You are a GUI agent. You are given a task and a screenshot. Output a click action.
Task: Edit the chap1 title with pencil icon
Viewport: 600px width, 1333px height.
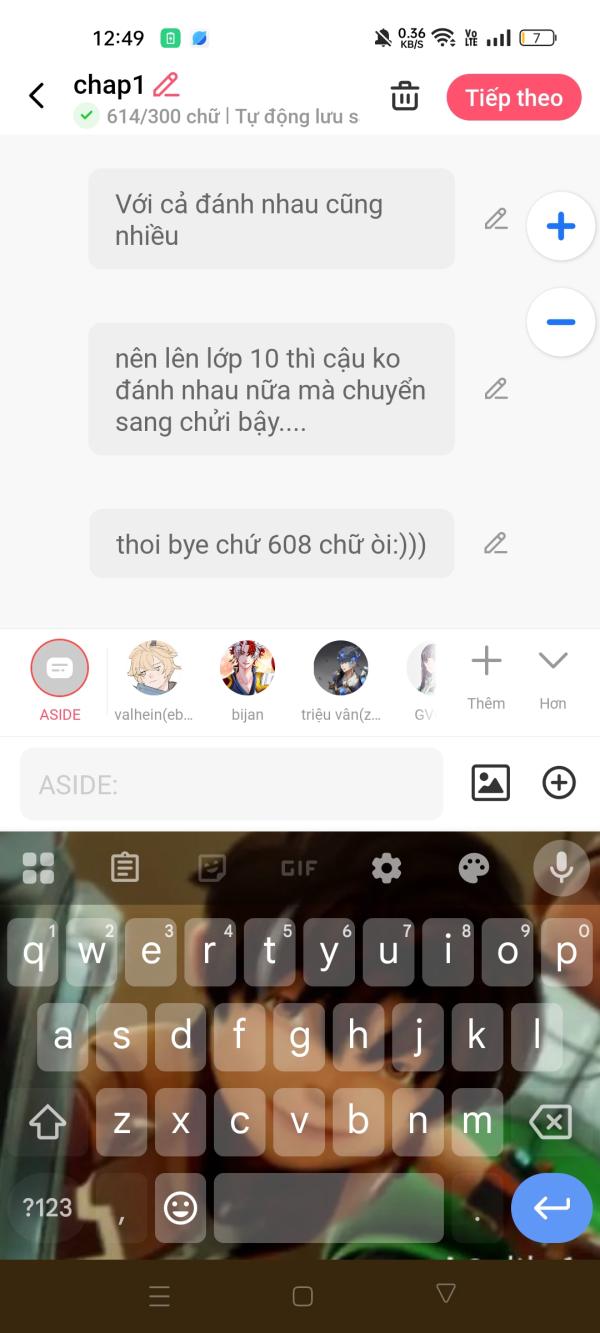point(166,85)
